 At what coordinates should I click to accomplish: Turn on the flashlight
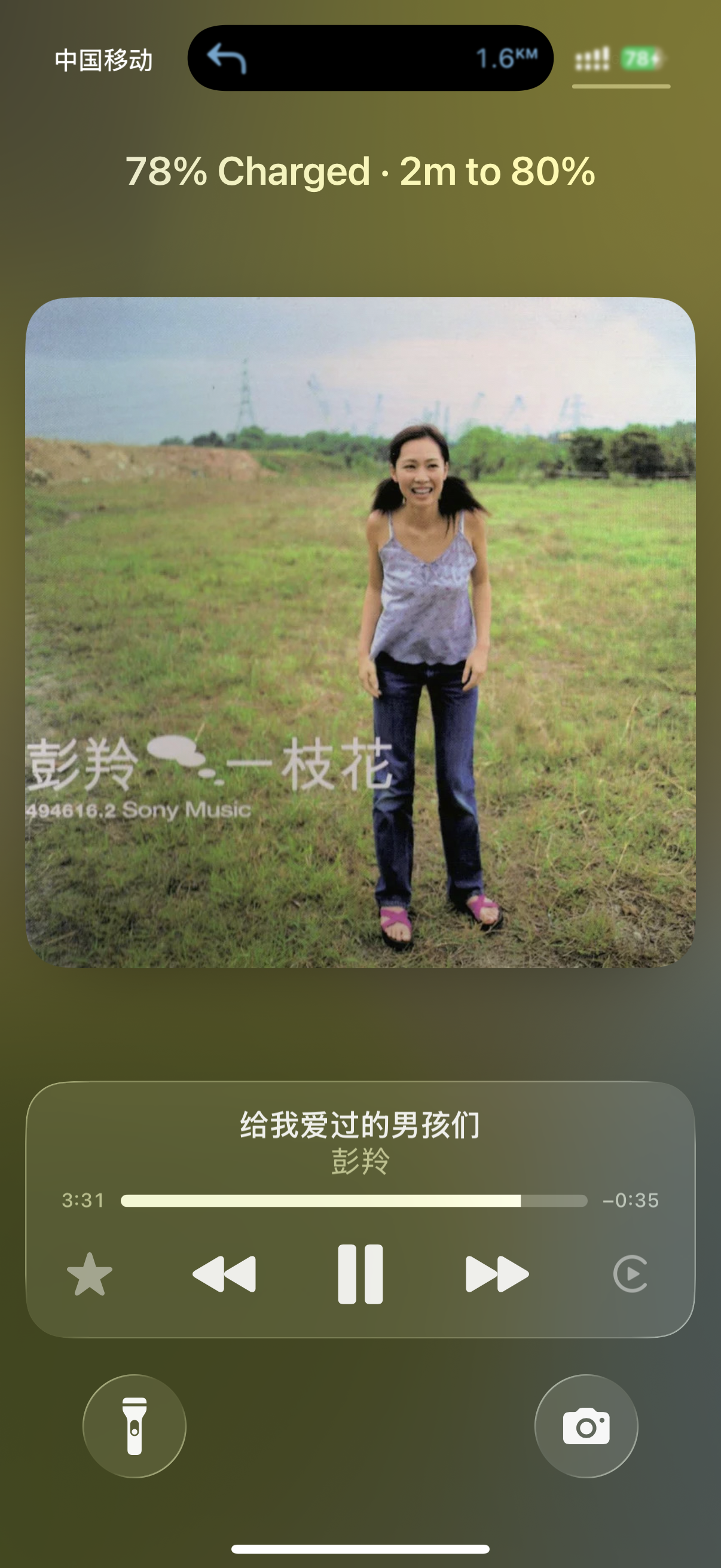click(135, 1426)
